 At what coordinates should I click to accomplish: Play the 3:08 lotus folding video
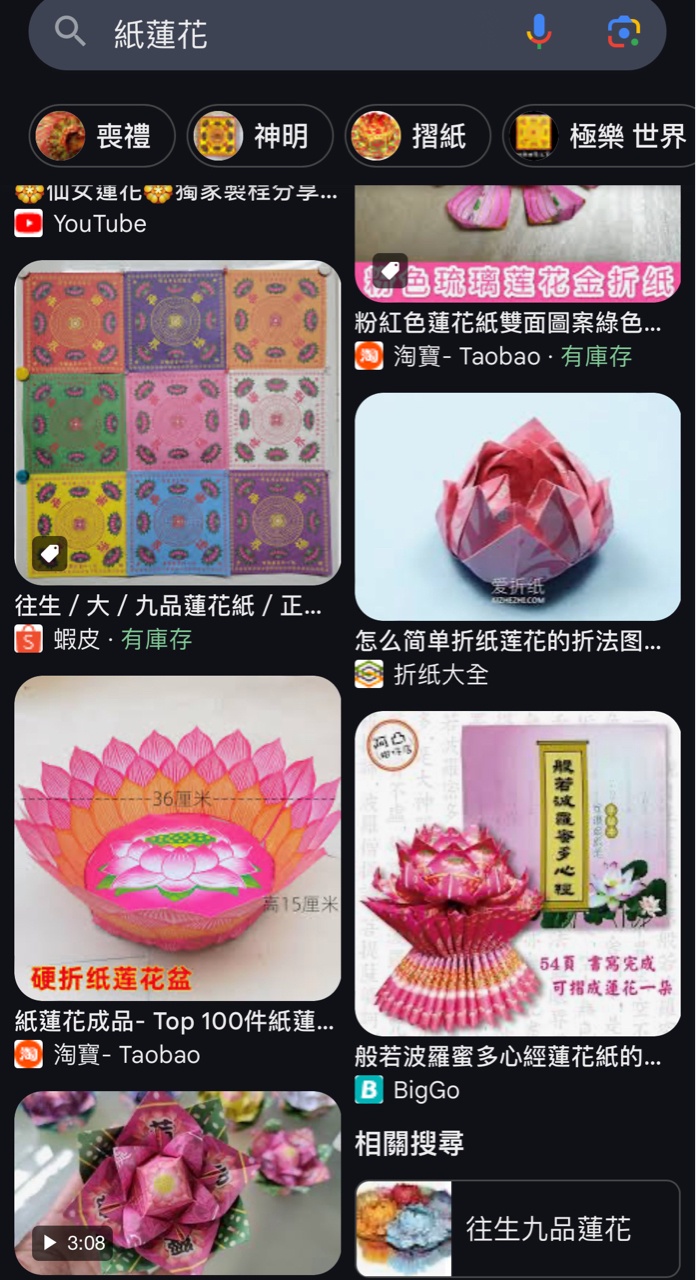pos(177,1183)
